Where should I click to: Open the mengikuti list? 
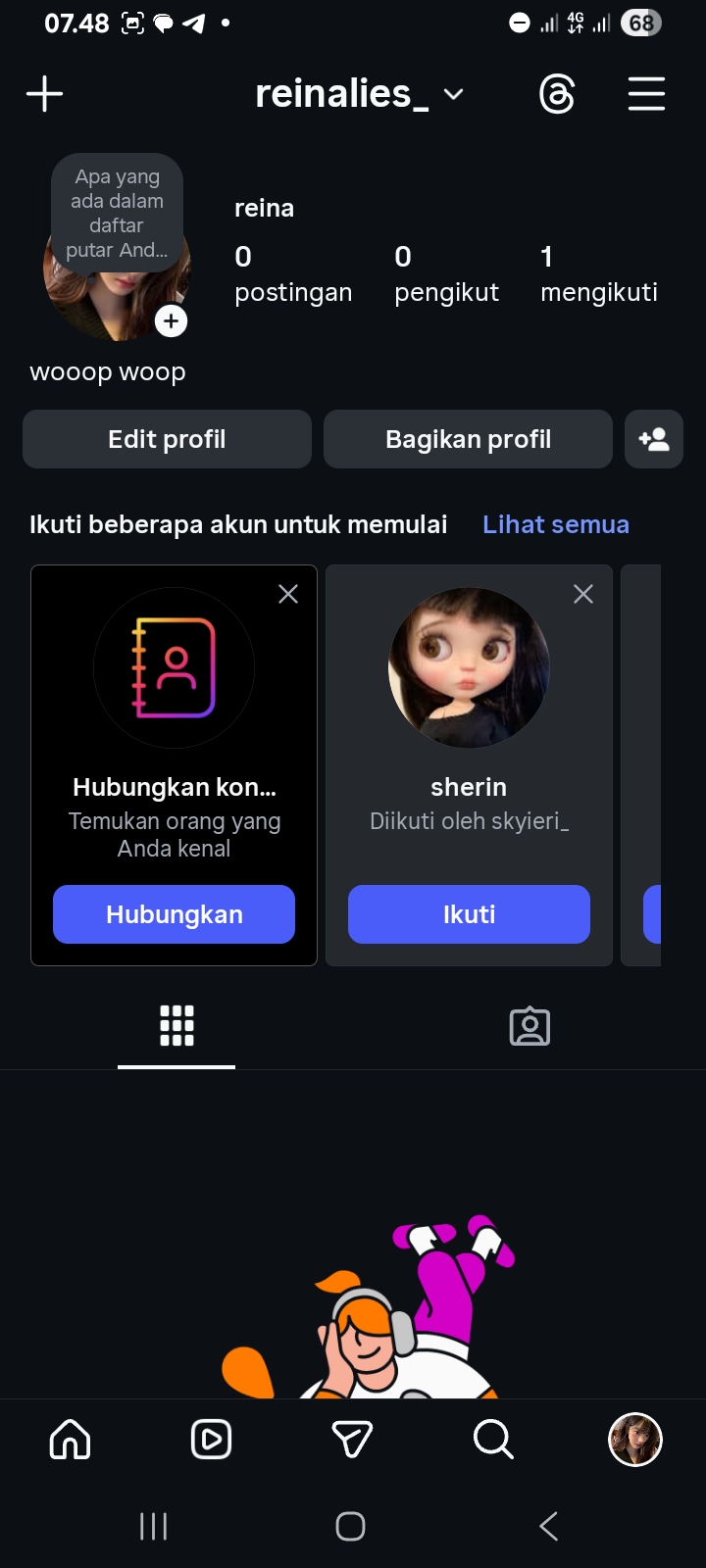tap(598, 274)
